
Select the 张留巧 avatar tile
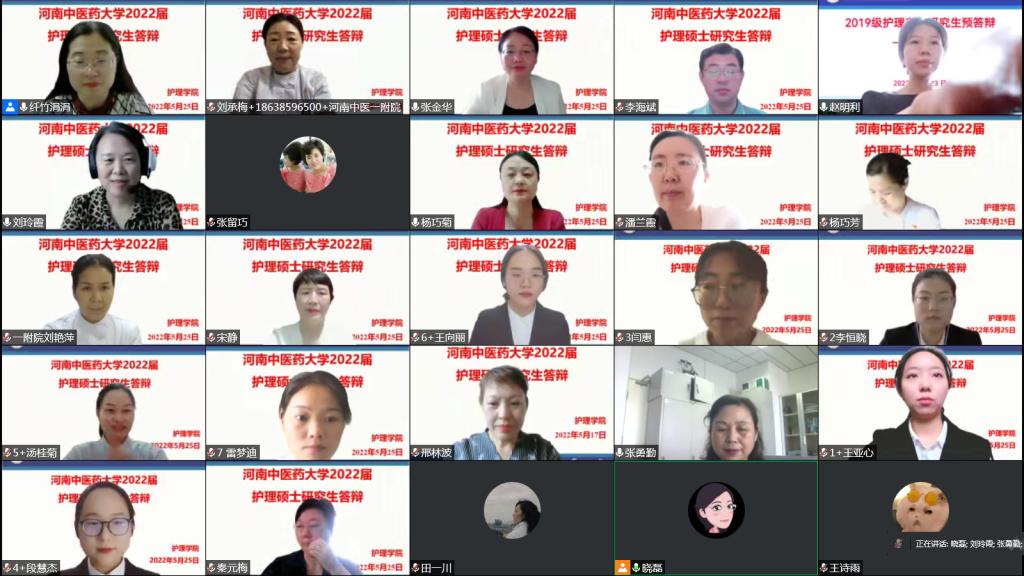click(x=307, y=173)
